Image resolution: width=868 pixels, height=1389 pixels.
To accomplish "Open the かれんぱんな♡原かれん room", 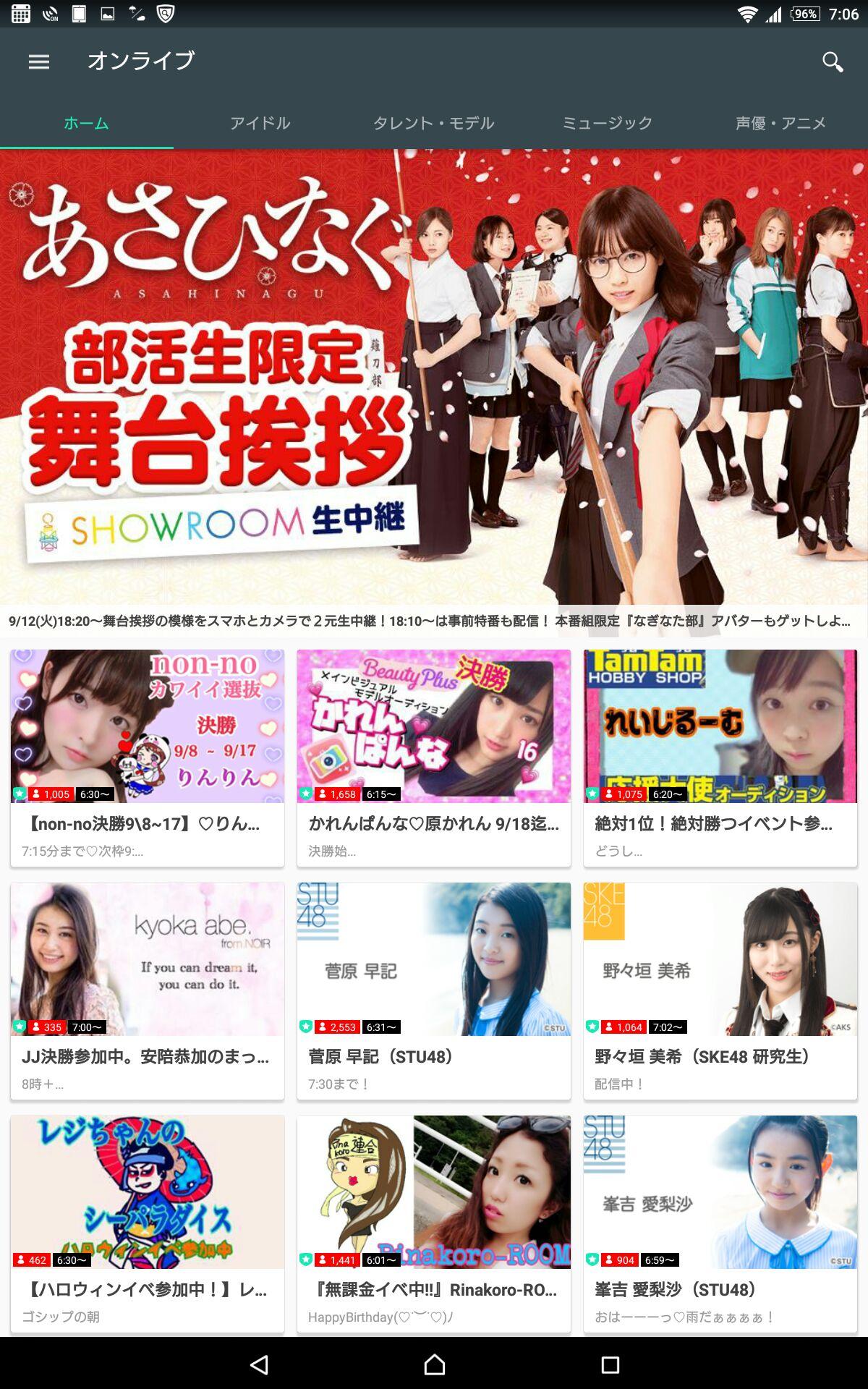I will [x=433, y=756].
